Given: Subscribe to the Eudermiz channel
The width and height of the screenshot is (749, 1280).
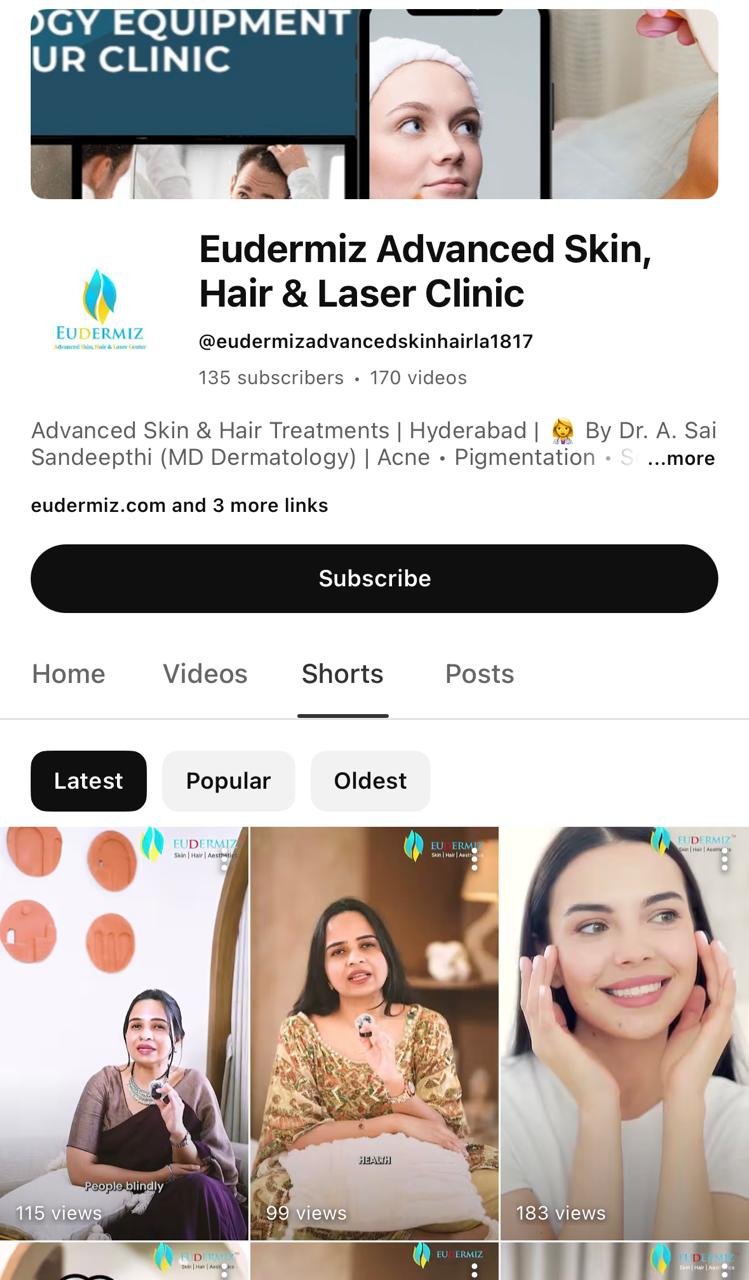Looking at the screenshot, I should [374, 578].
